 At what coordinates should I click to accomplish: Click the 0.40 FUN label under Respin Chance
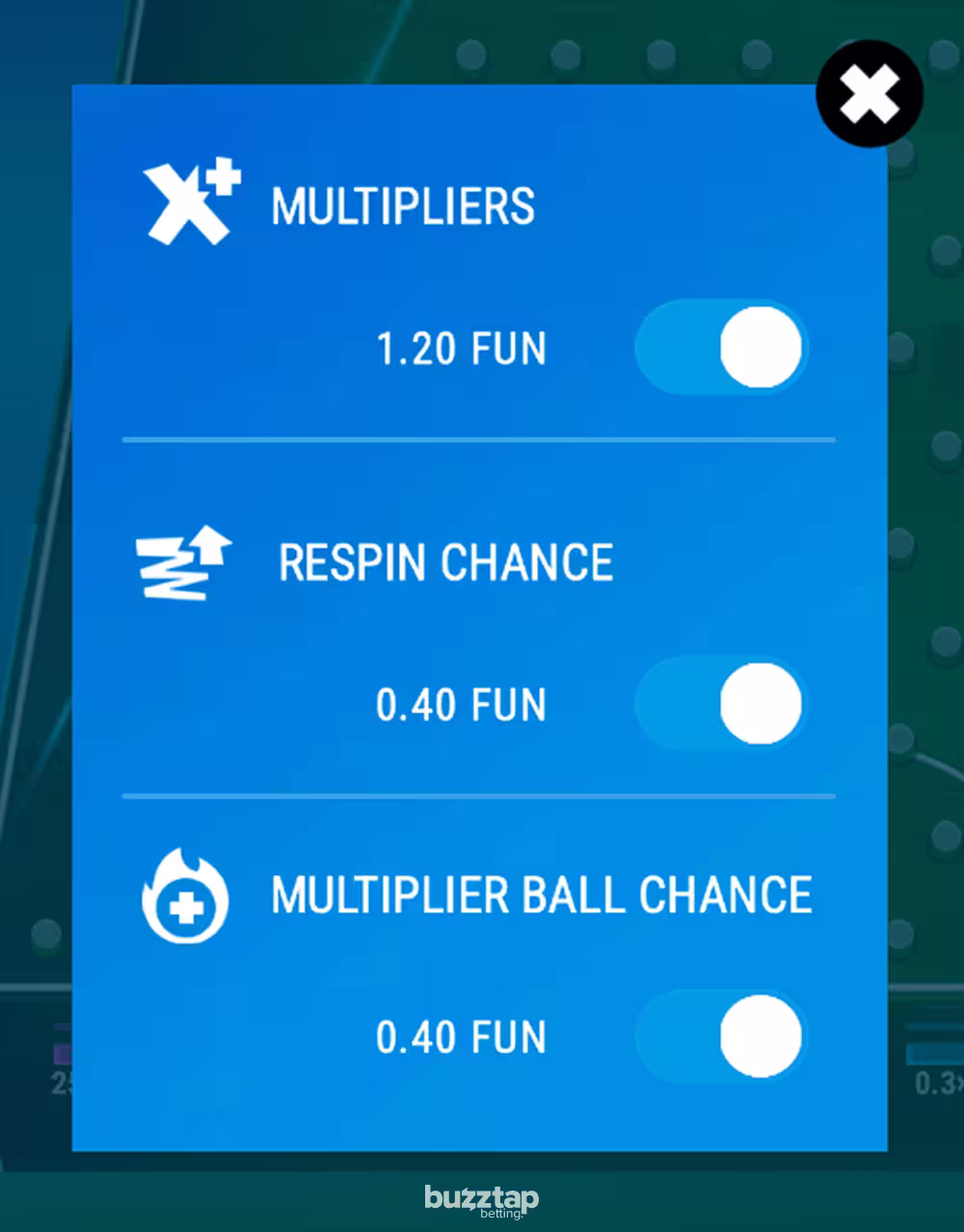tap(461, 705)
